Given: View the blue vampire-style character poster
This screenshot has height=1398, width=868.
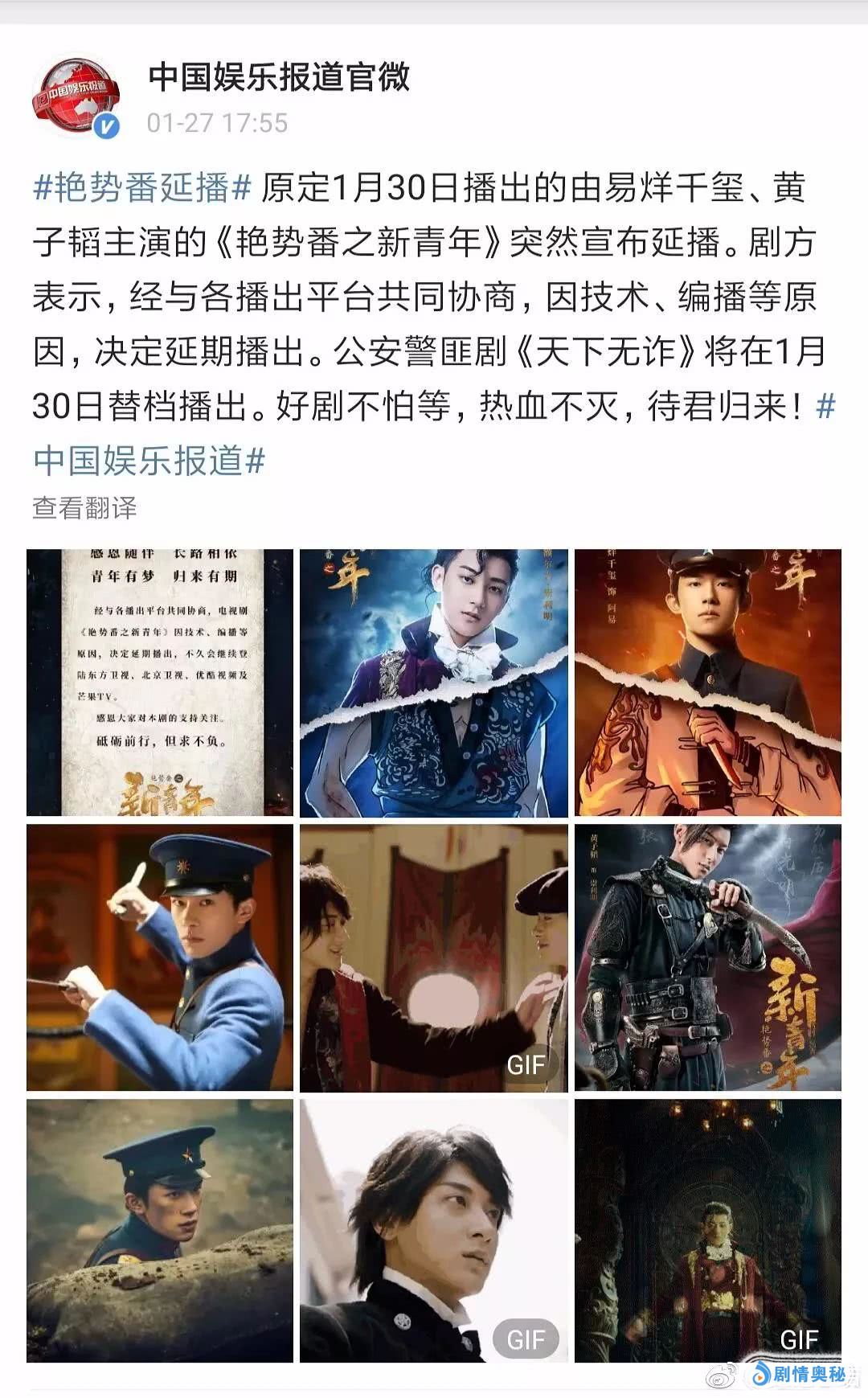Looking at the screenshot, I should [434, 683].
